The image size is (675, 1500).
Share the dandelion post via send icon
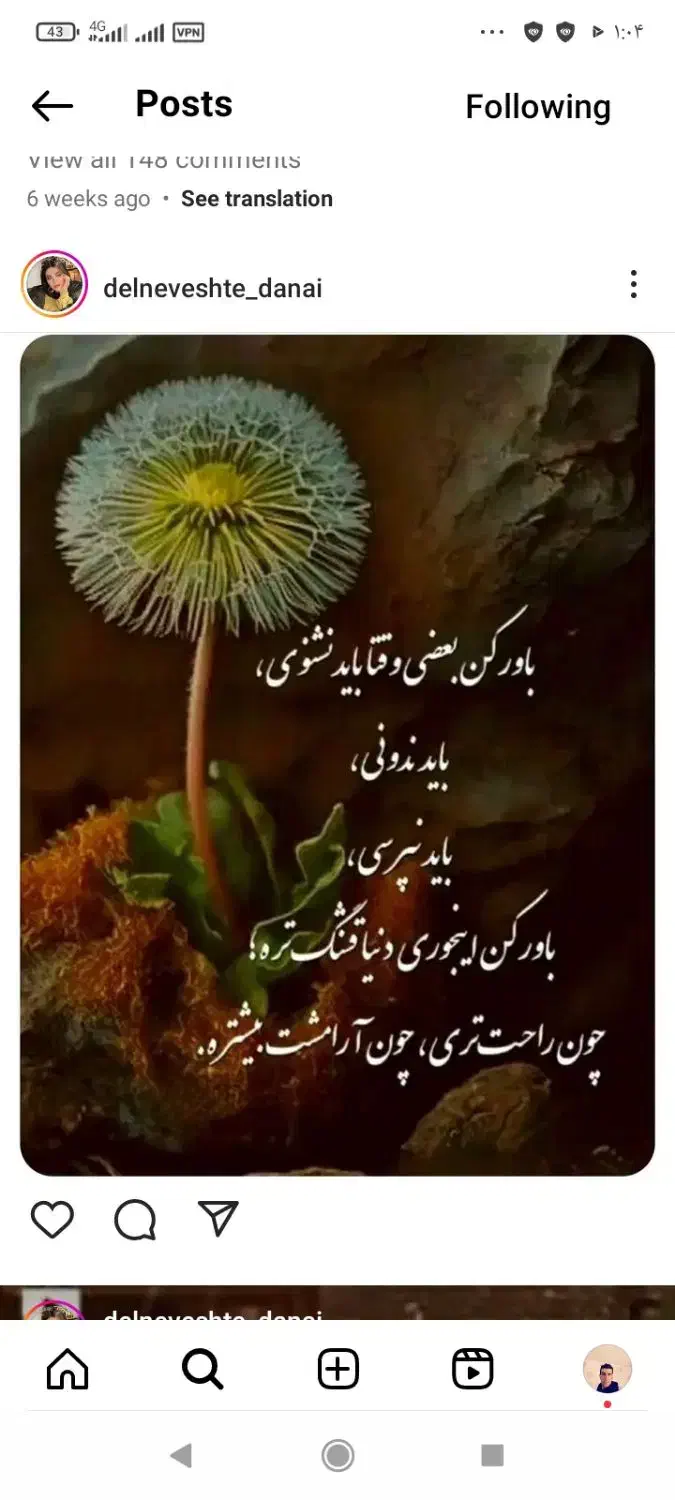[218, 1217]
